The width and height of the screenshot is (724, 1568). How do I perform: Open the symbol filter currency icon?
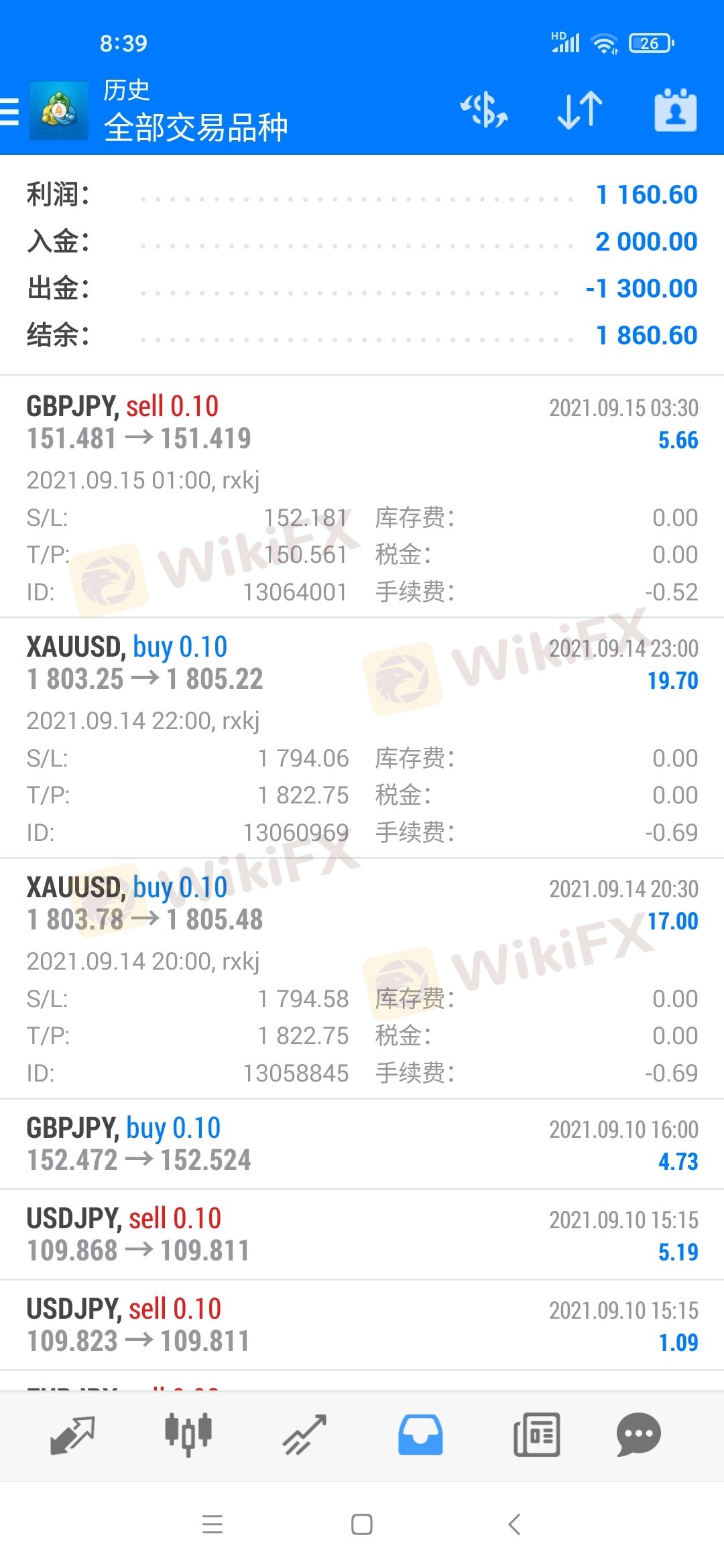coord(484,111)
